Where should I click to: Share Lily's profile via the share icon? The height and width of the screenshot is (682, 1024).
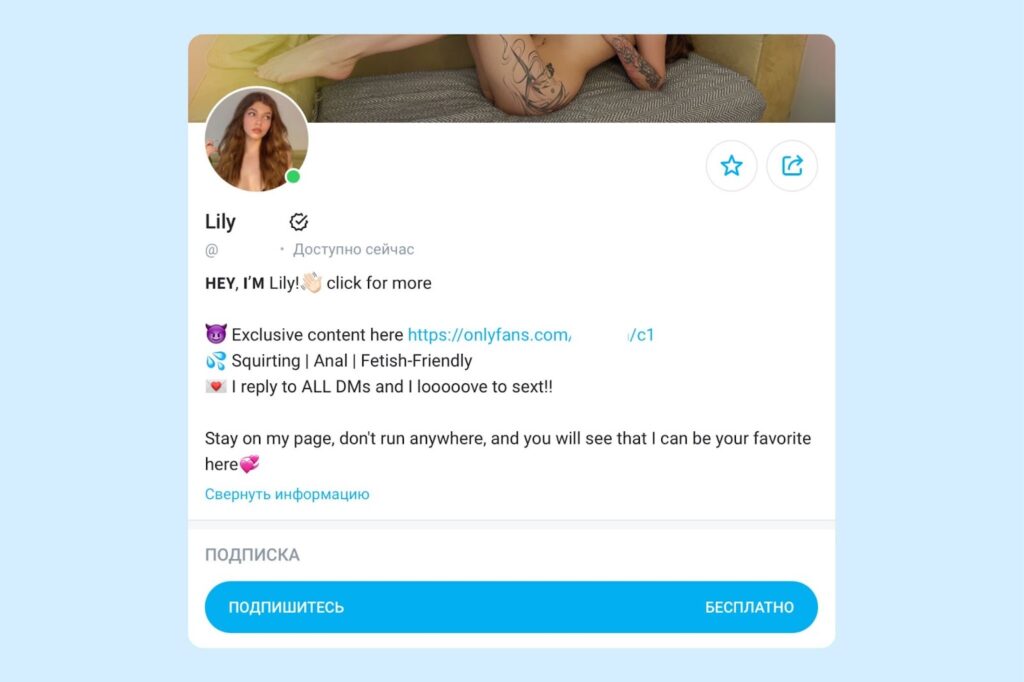[791, 166]
